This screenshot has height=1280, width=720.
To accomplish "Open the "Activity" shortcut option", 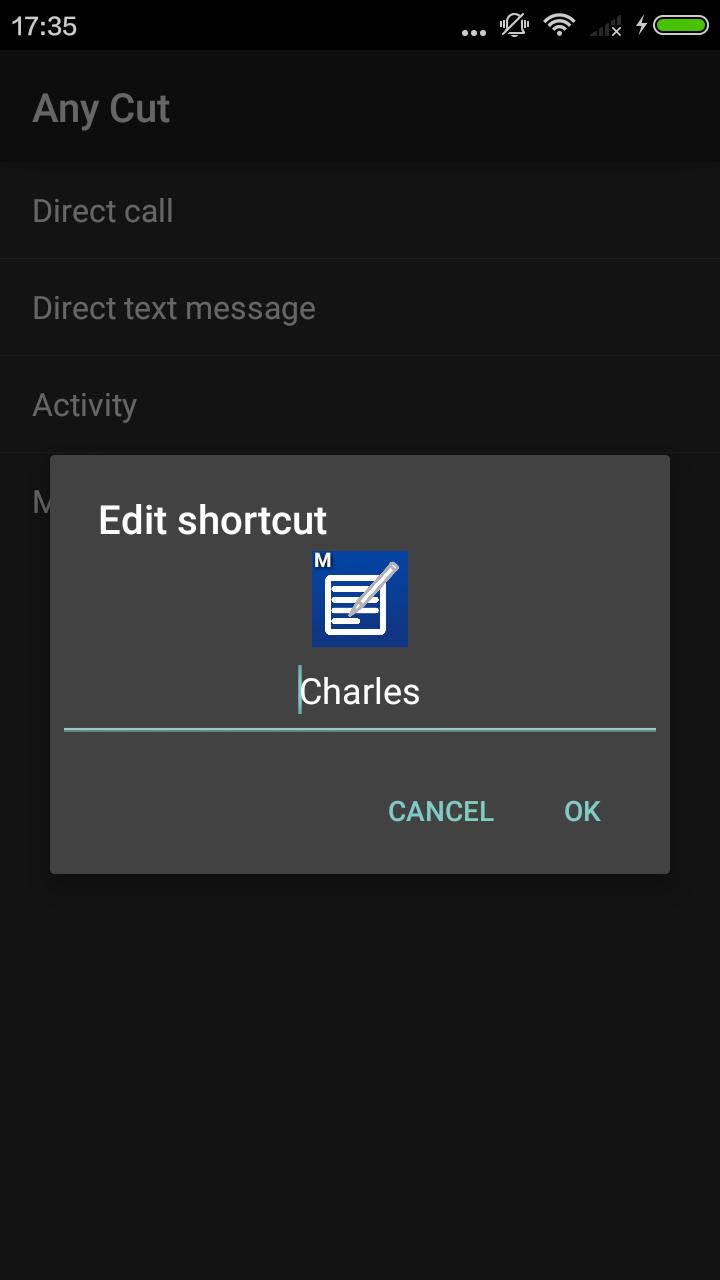I will click(85, 404).
